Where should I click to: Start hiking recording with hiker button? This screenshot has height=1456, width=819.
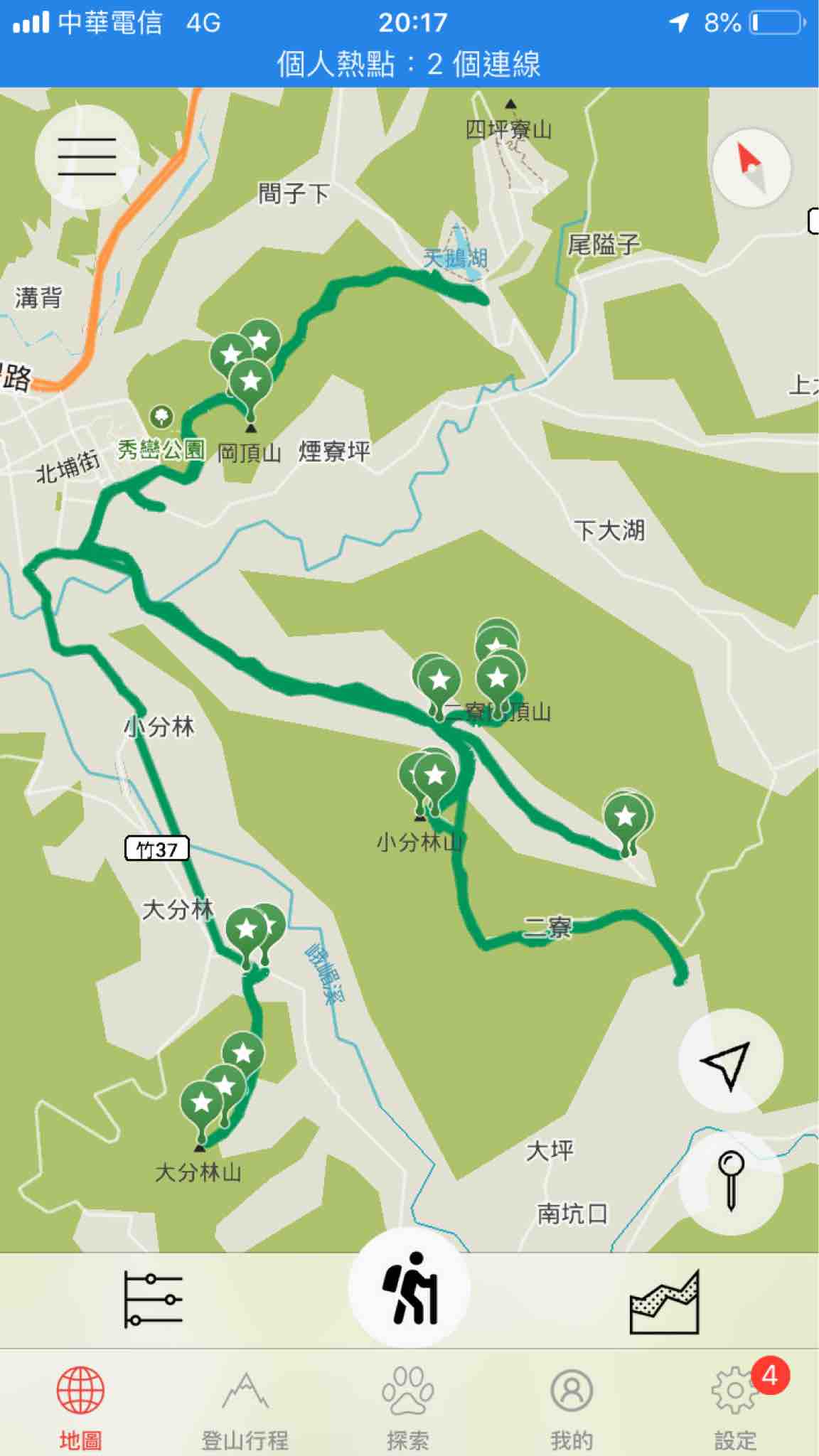409,1288
